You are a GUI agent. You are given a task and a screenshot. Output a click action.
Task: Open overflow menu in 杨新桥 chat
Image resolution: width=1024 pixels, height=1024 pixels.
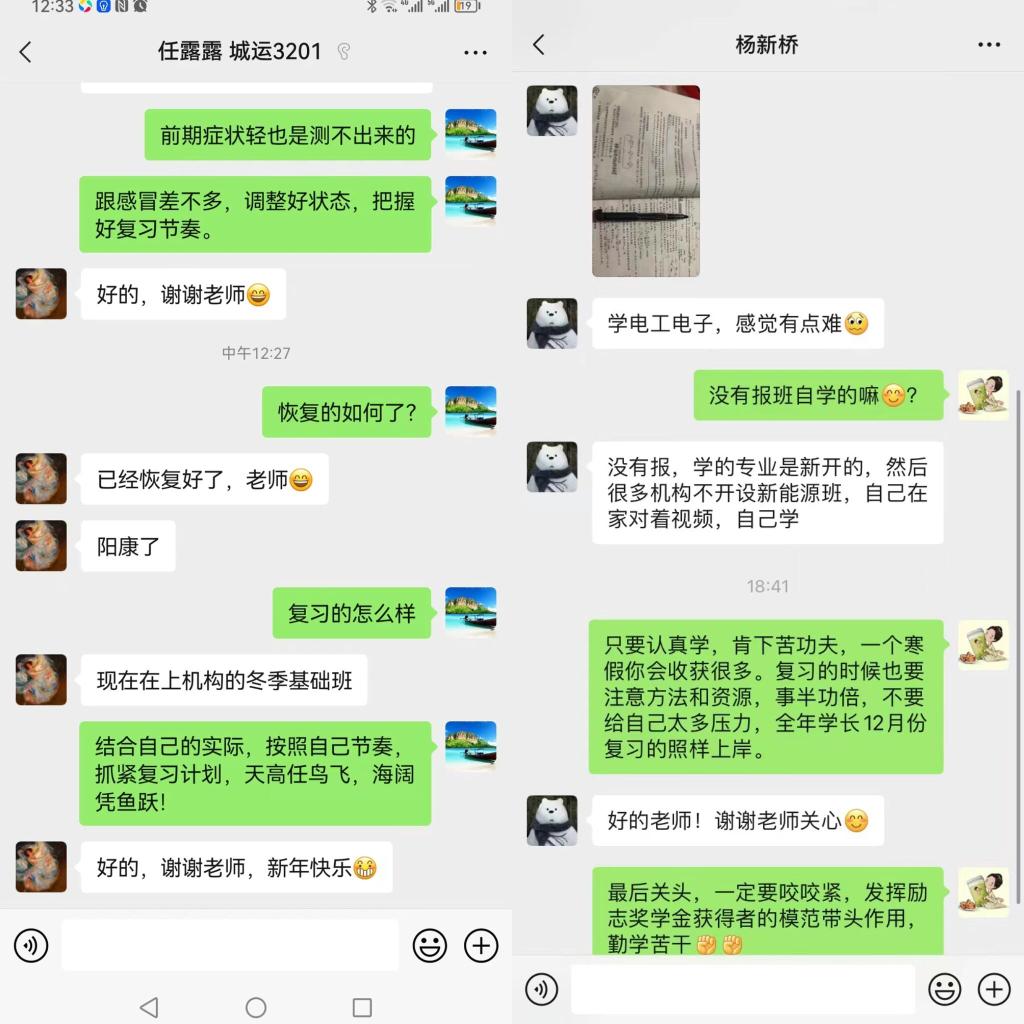click(989, 45)
